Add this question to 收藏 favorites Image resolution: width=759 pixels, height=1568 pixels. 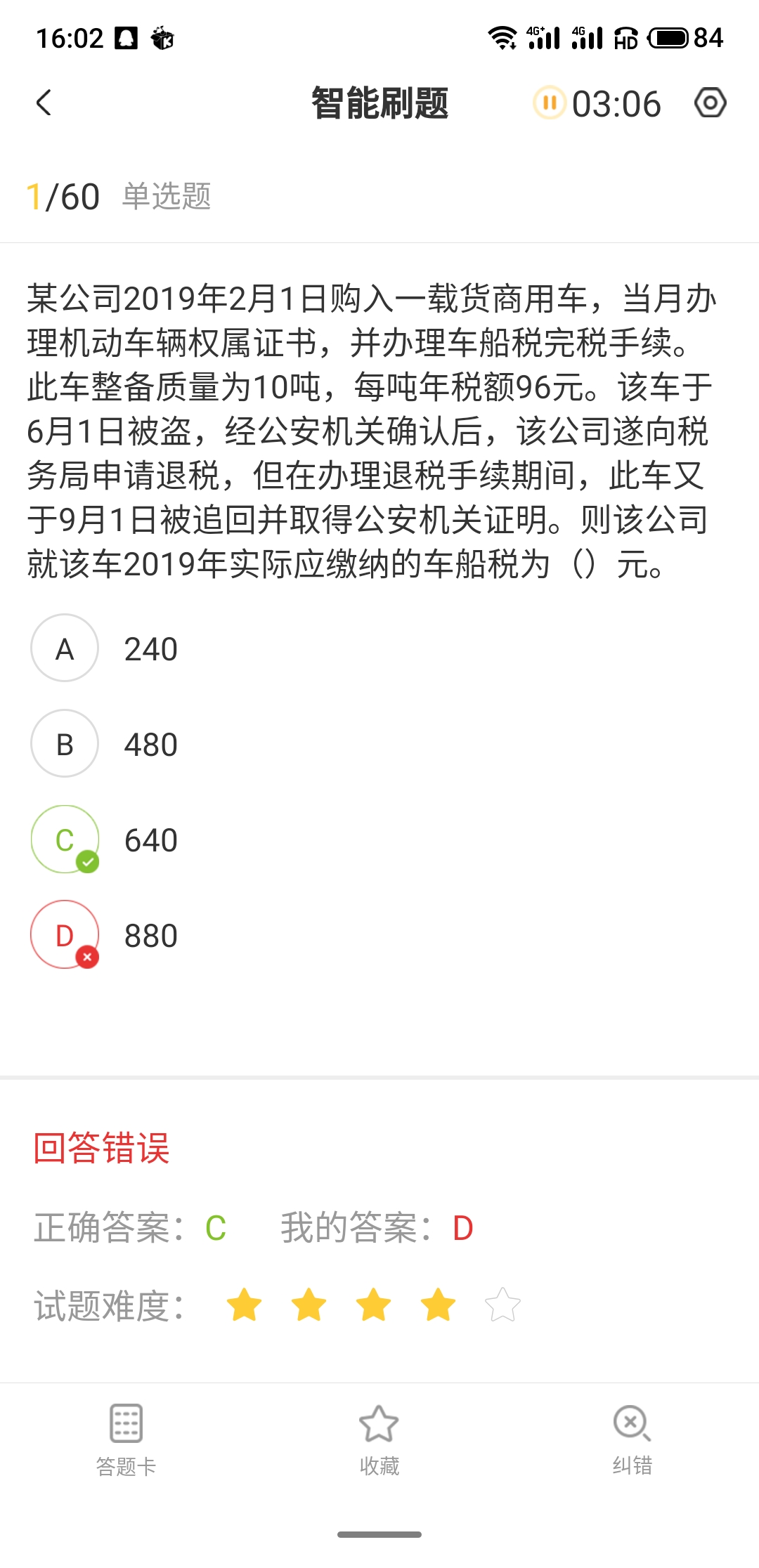(379, 1439)
